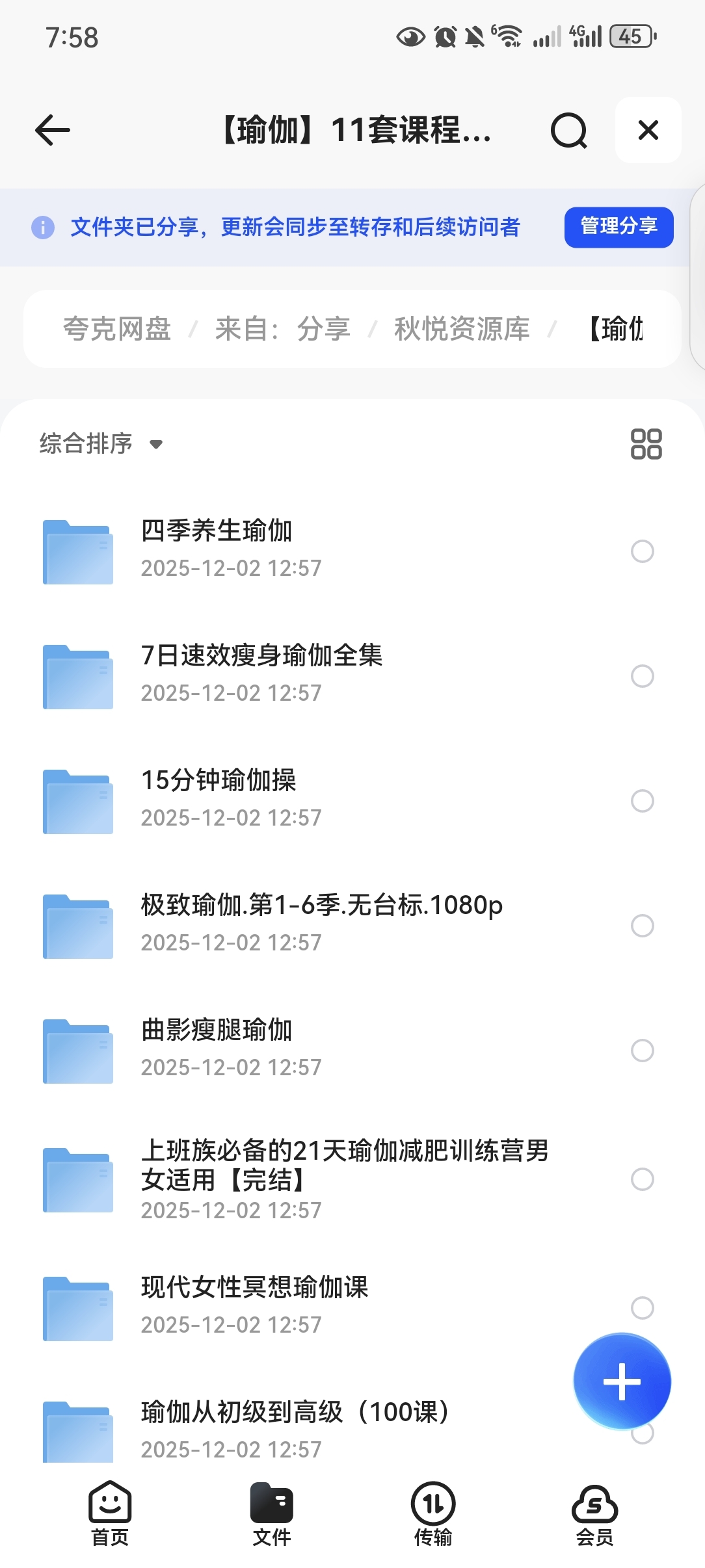Tap the 管理分享 button
705x1568 pixels.
[x=618, y=227]
